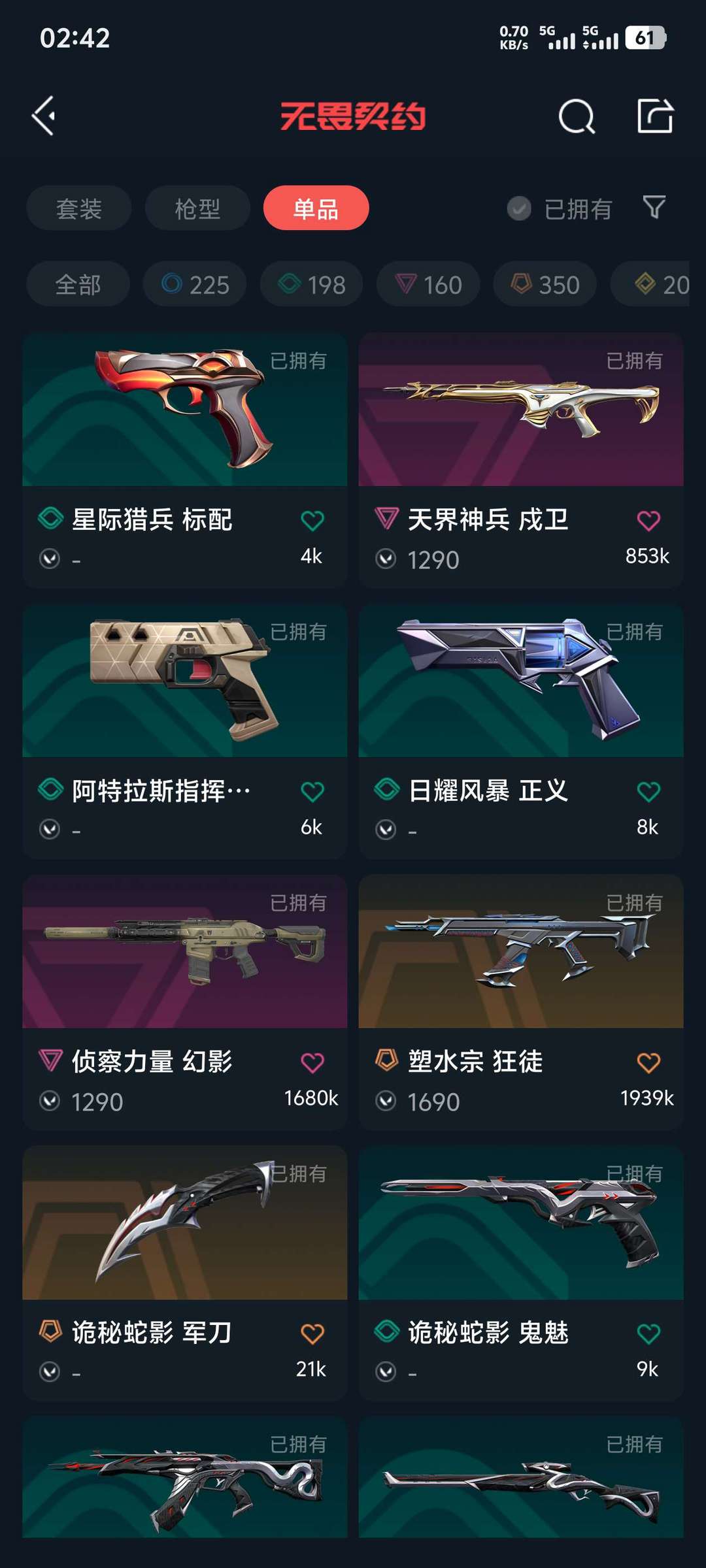Open the search icon
This screenshot has height=1568, width=706.
[577, 117]
